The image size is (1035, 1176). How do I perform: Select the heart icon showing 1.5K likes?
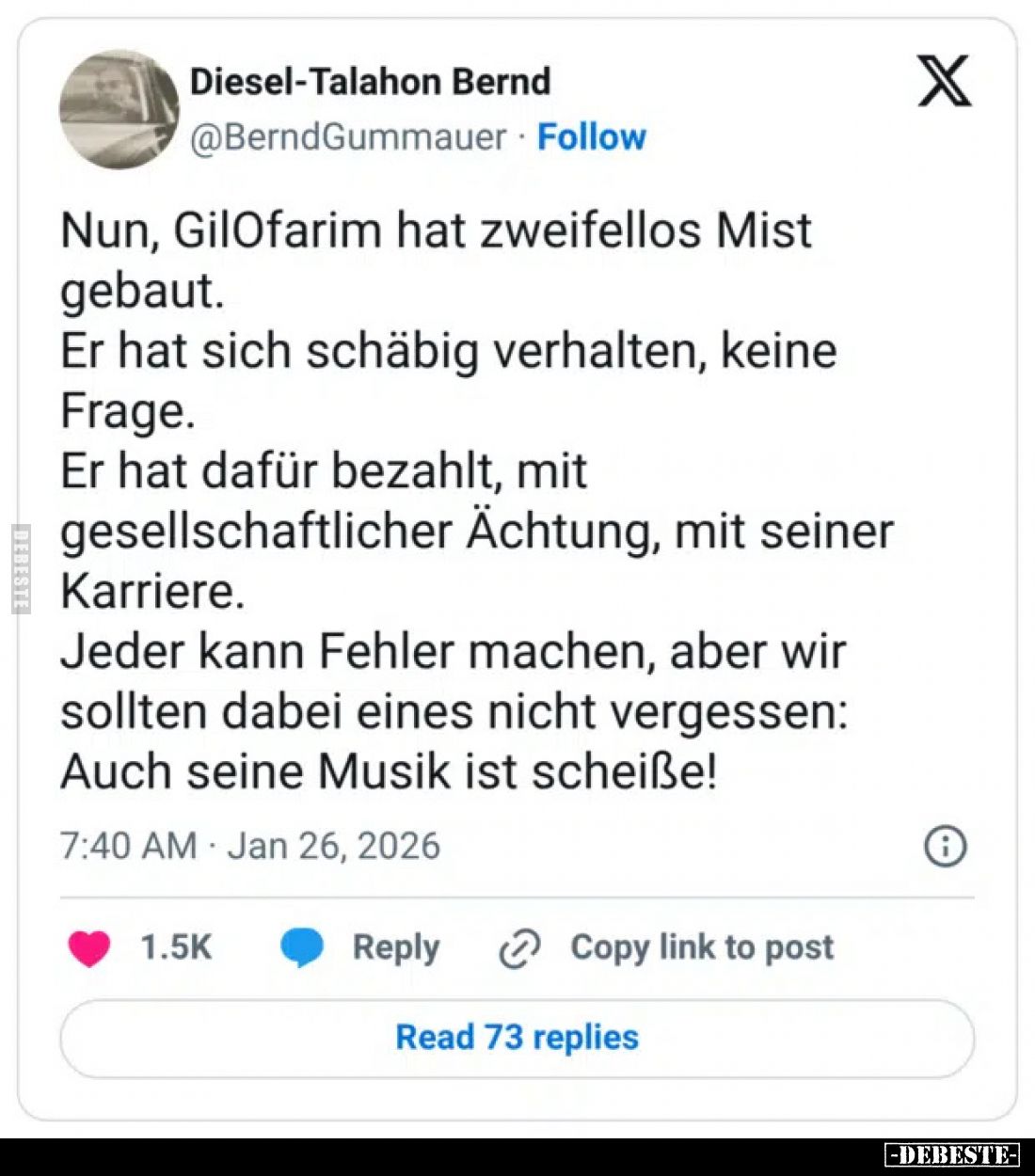point(89,948)
